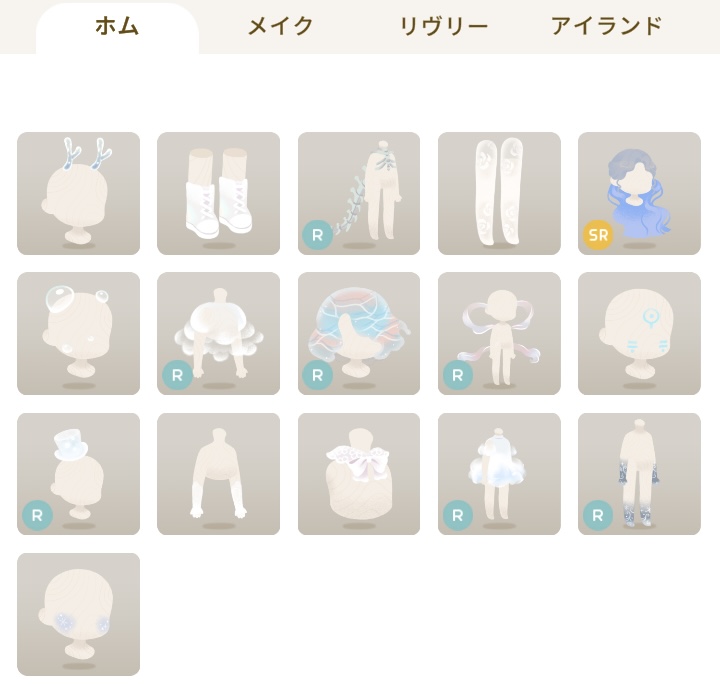Select the bubble head accessory item
The image size is (720, 692).
pos(78,333)
